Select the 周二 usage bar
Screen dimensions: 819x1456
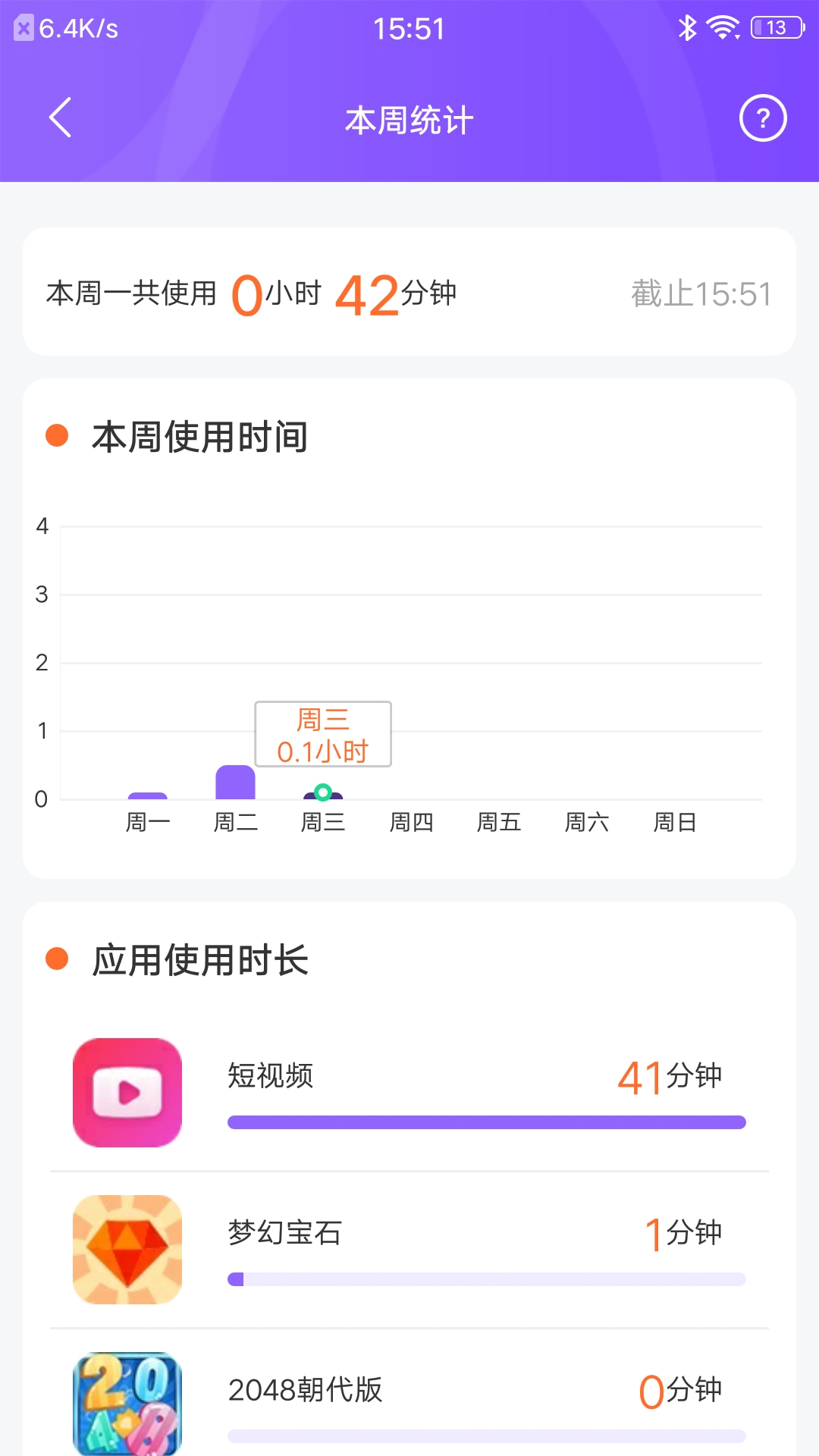tap(236, 783)
